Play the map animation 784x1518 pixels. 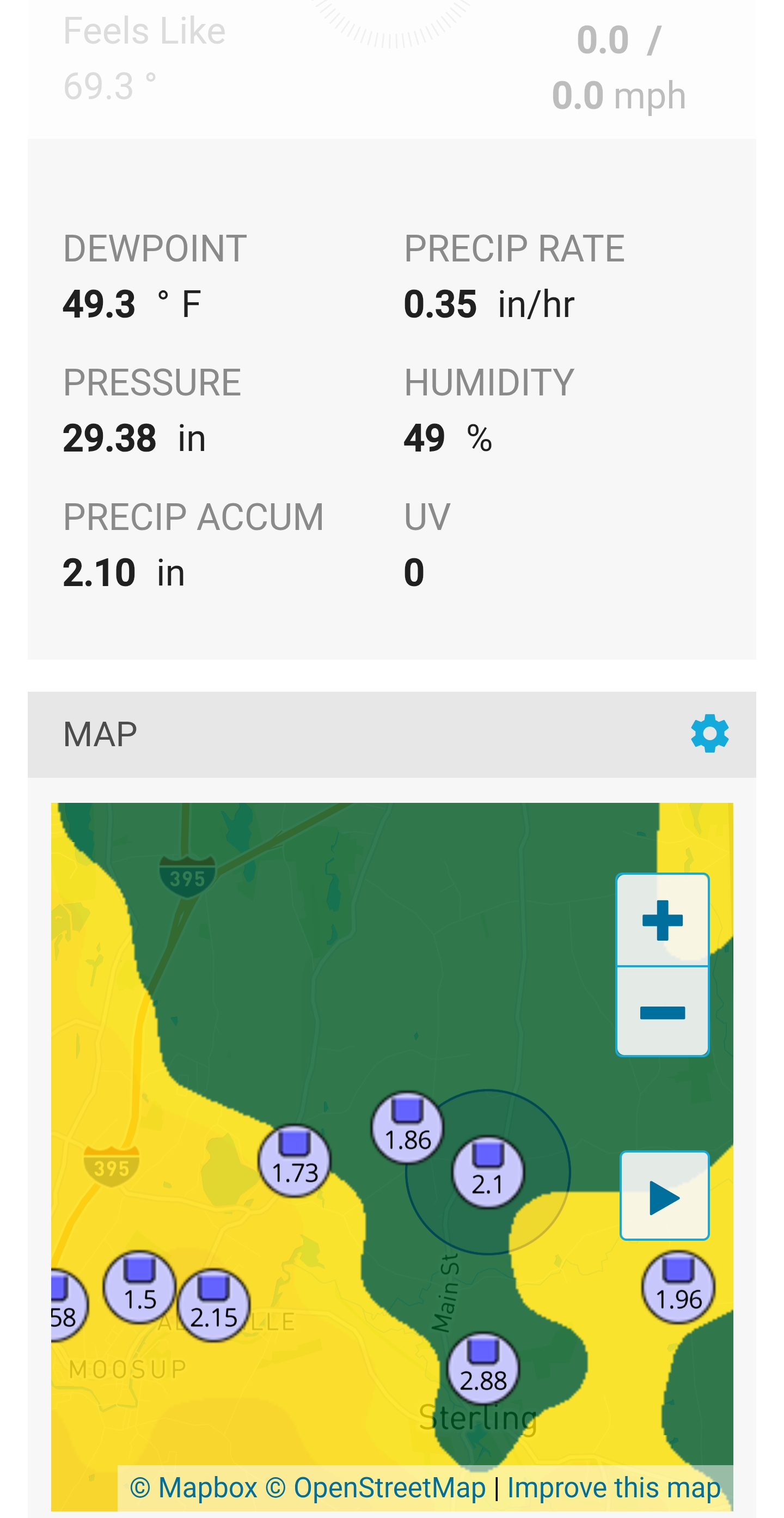[664, 1196]
